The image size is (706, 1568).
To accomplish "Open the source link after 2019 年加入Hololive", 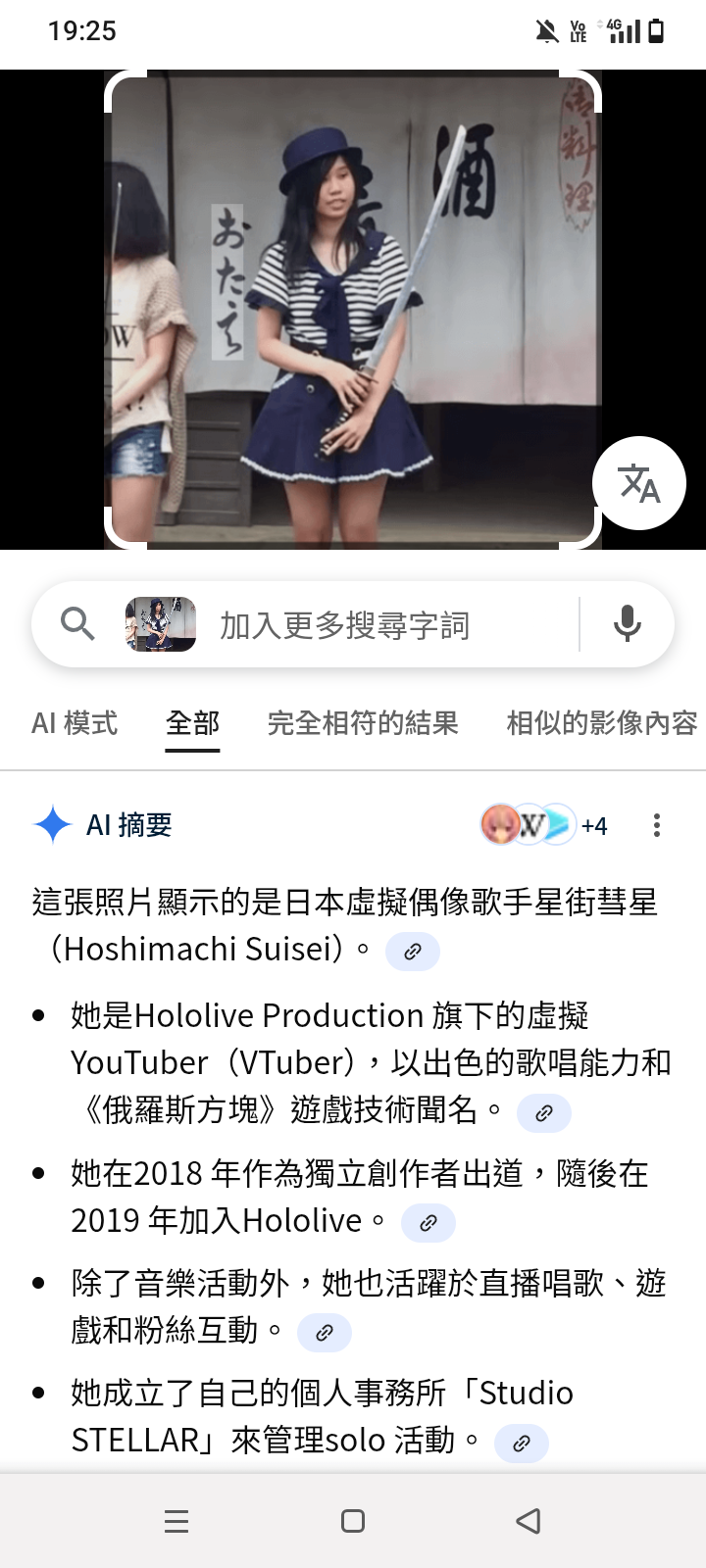I will pyautogui.click(x=429, y=1223).
